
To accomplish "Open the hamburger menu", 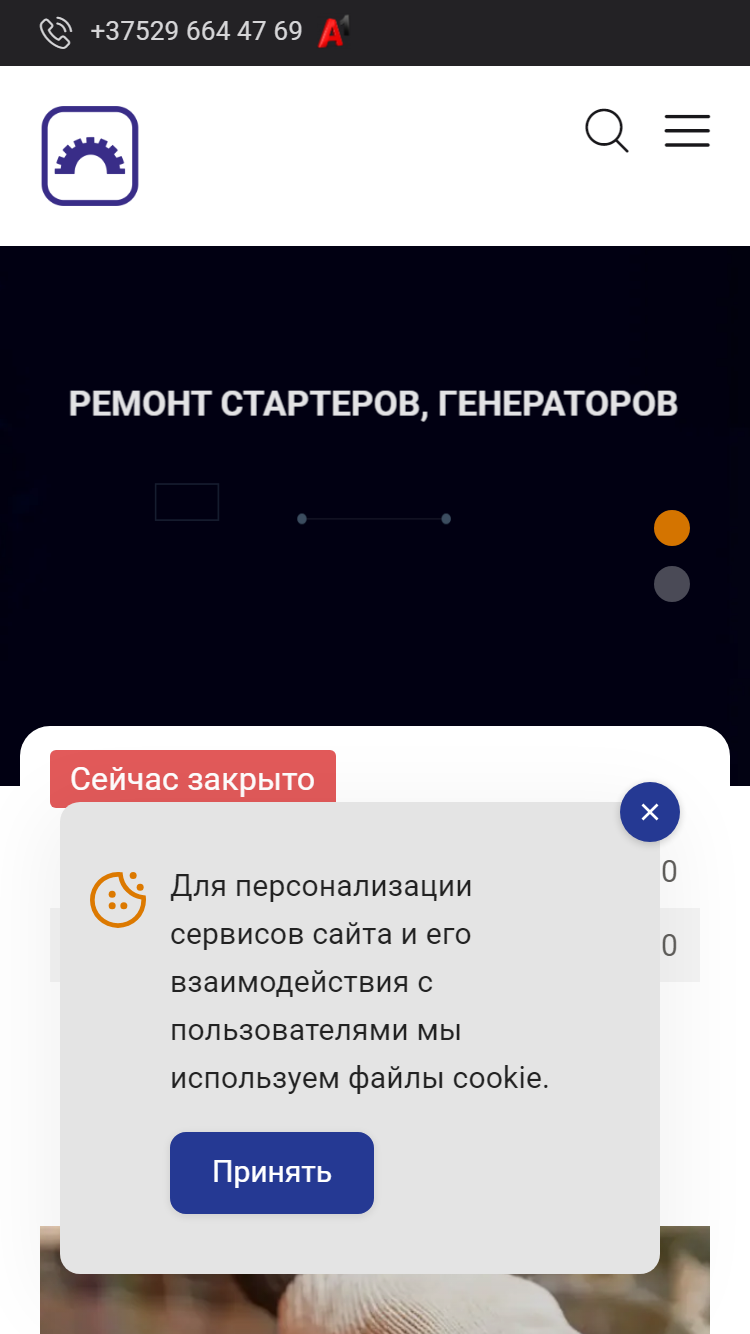I will (x=687, y=131).
